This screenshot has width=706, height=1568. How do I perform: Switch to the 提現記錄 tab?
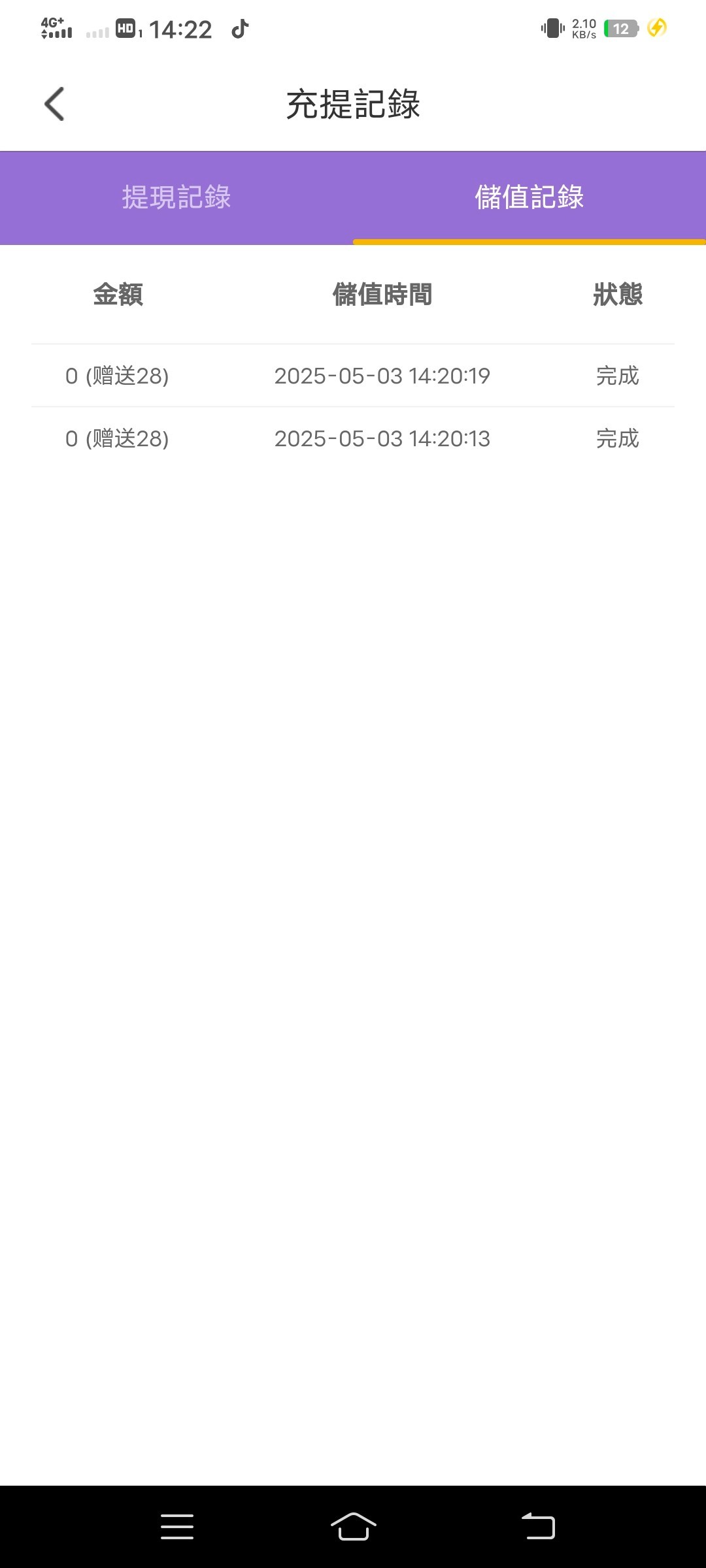[176, 197]
